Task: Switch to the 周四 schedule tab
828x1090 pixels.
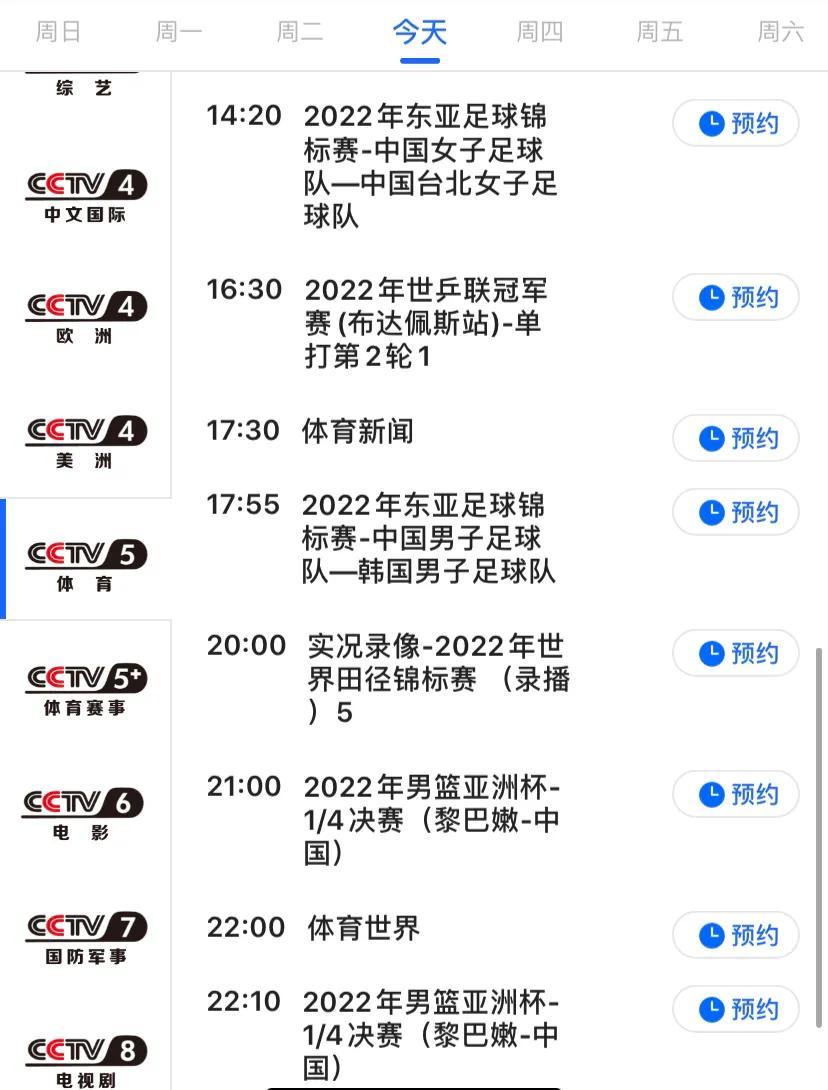Action: coord(539,31)
